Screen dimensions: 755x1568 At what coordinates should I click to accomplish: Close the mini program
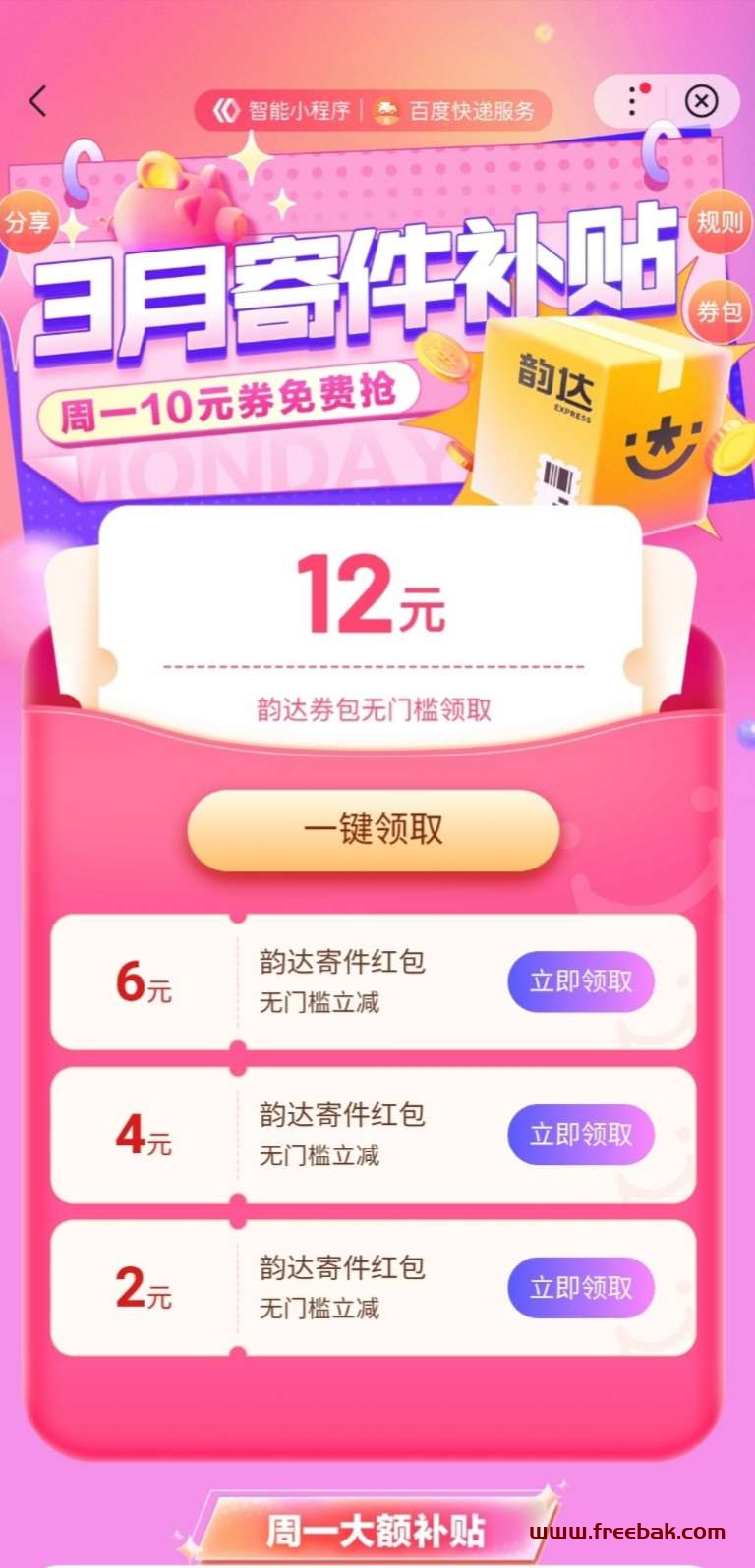(701, 101)
